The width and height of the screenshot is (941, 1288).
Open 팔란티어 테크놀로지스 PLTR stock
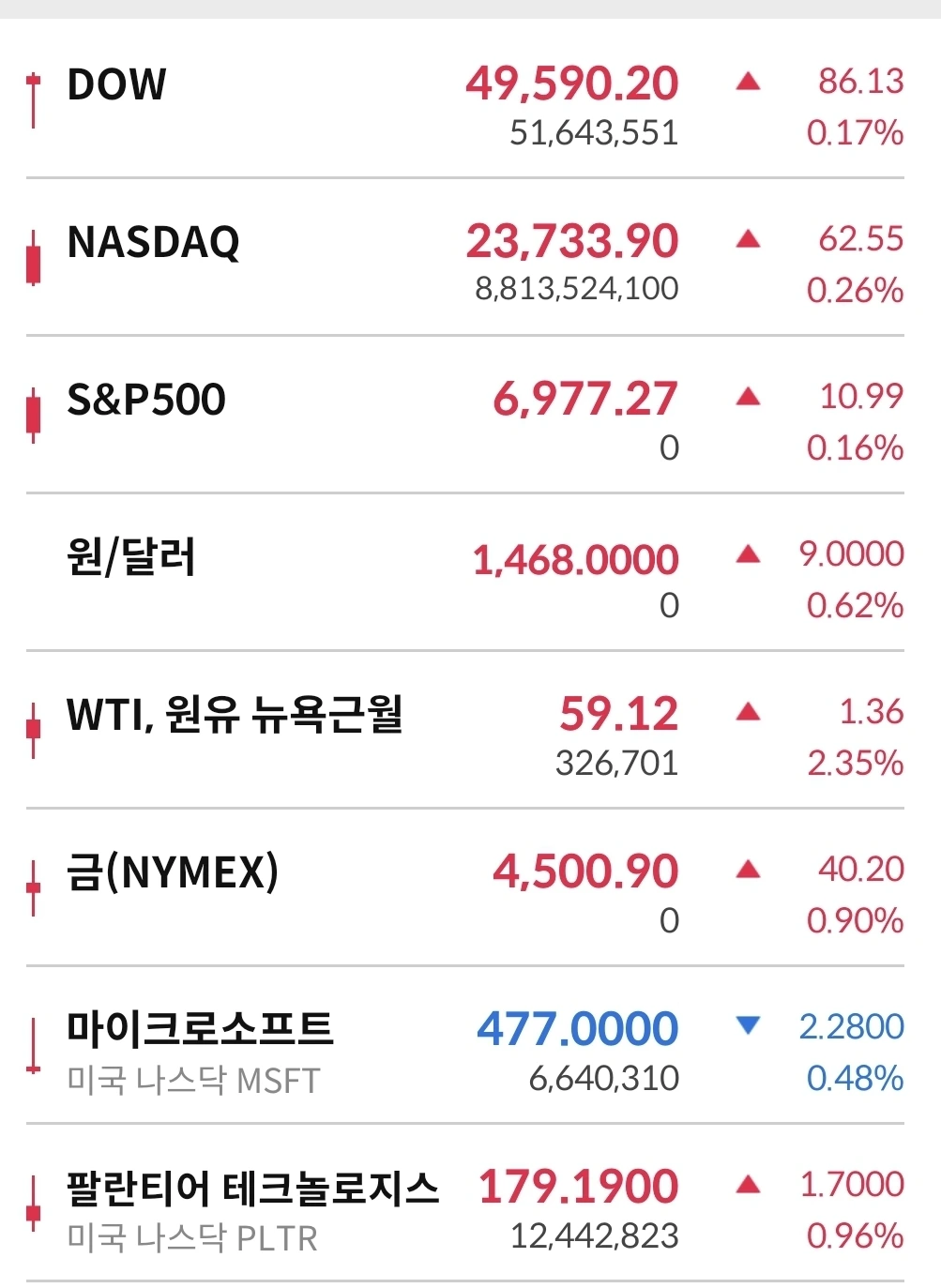[251, 1189]
